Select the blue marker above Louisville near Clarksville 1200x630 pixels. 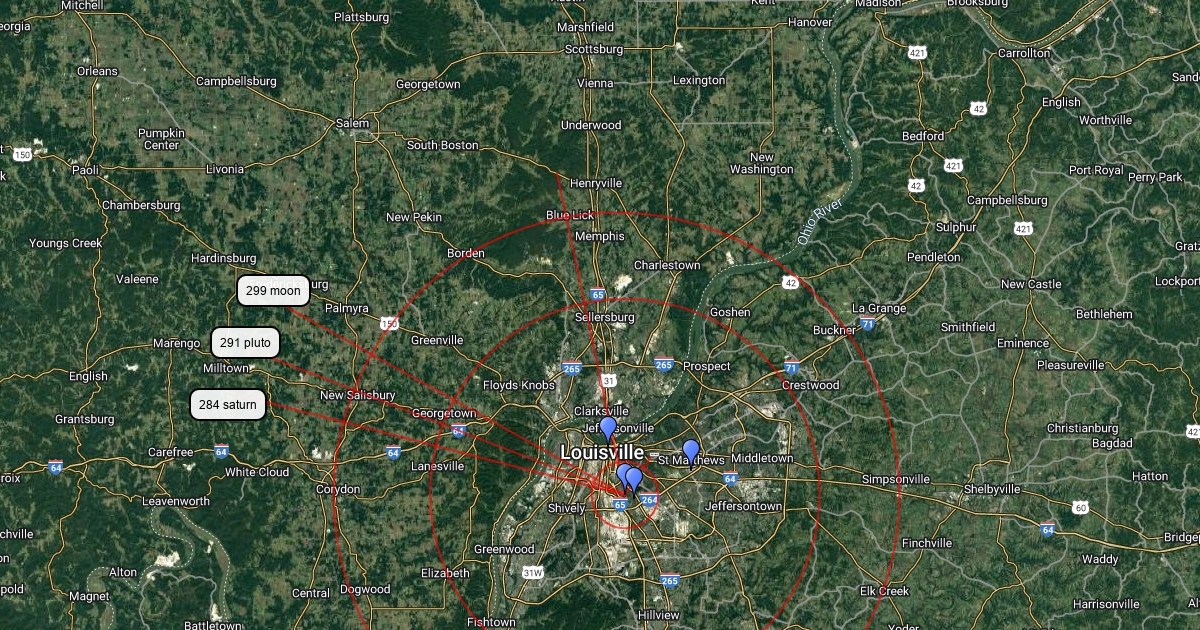click(x=607, y=428)
